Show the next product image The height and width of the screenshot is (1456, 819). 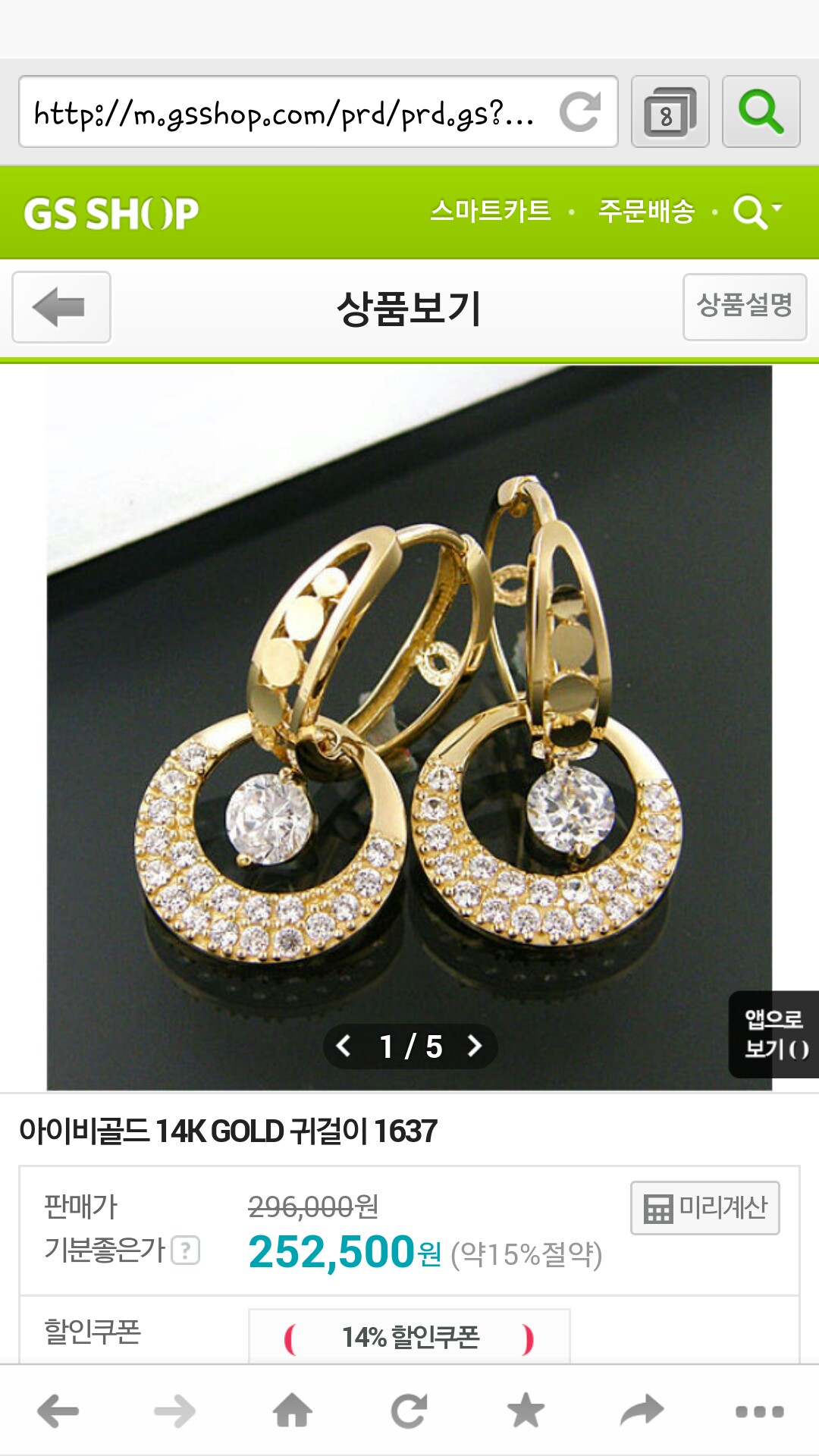tap(475, 1046)
